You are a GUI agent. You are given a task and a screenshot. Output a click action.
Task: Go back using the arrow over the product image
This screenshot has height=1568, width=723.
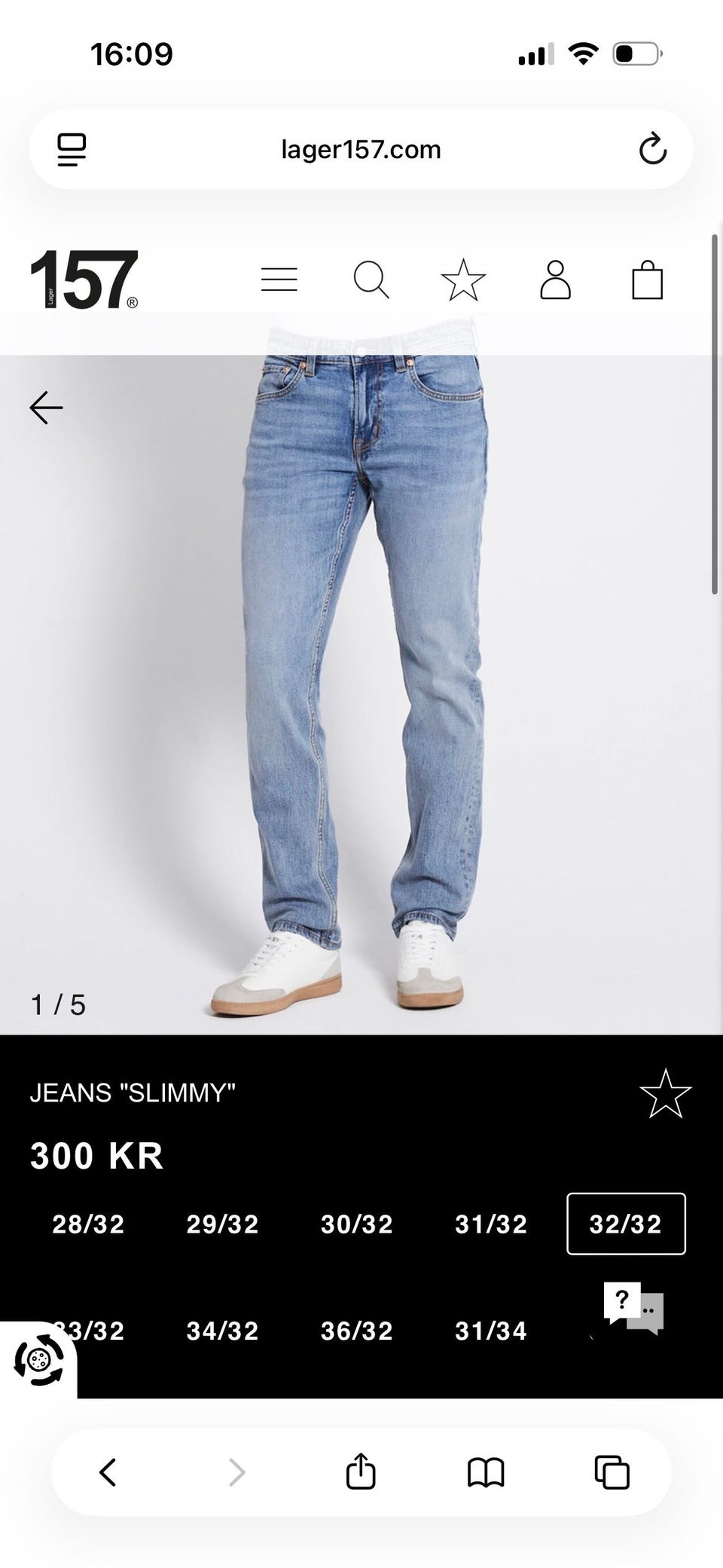click(x=46, y=408)
